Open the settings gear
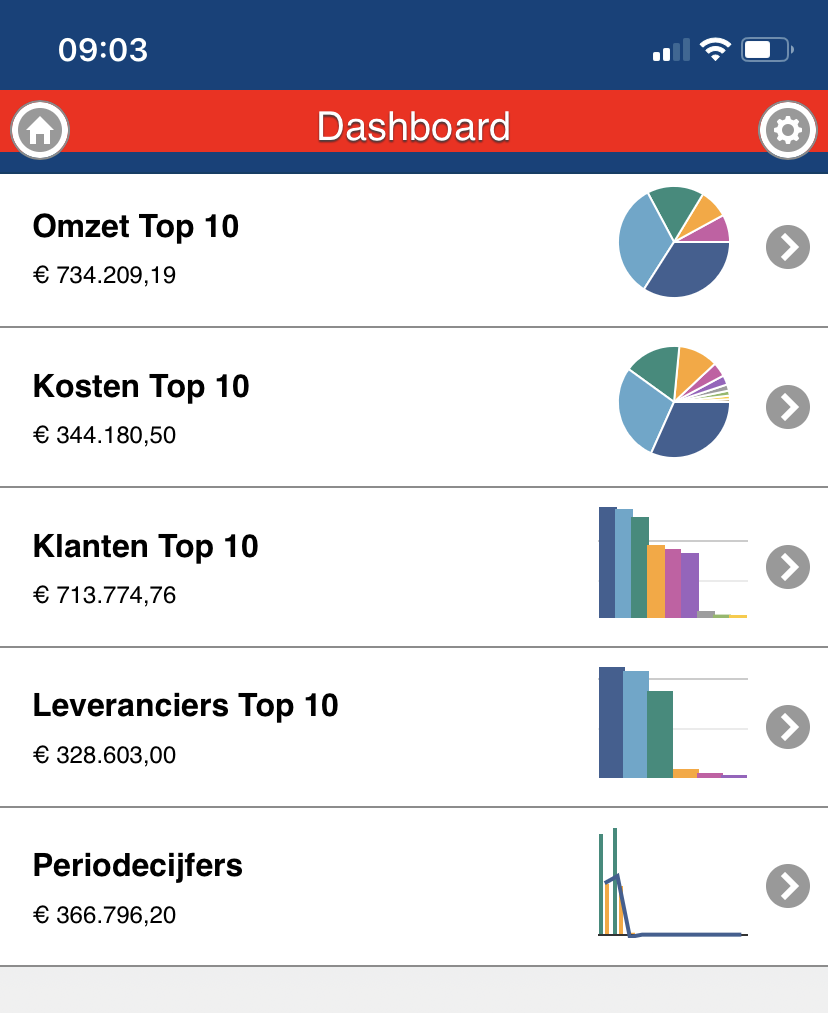 point(787,130)
